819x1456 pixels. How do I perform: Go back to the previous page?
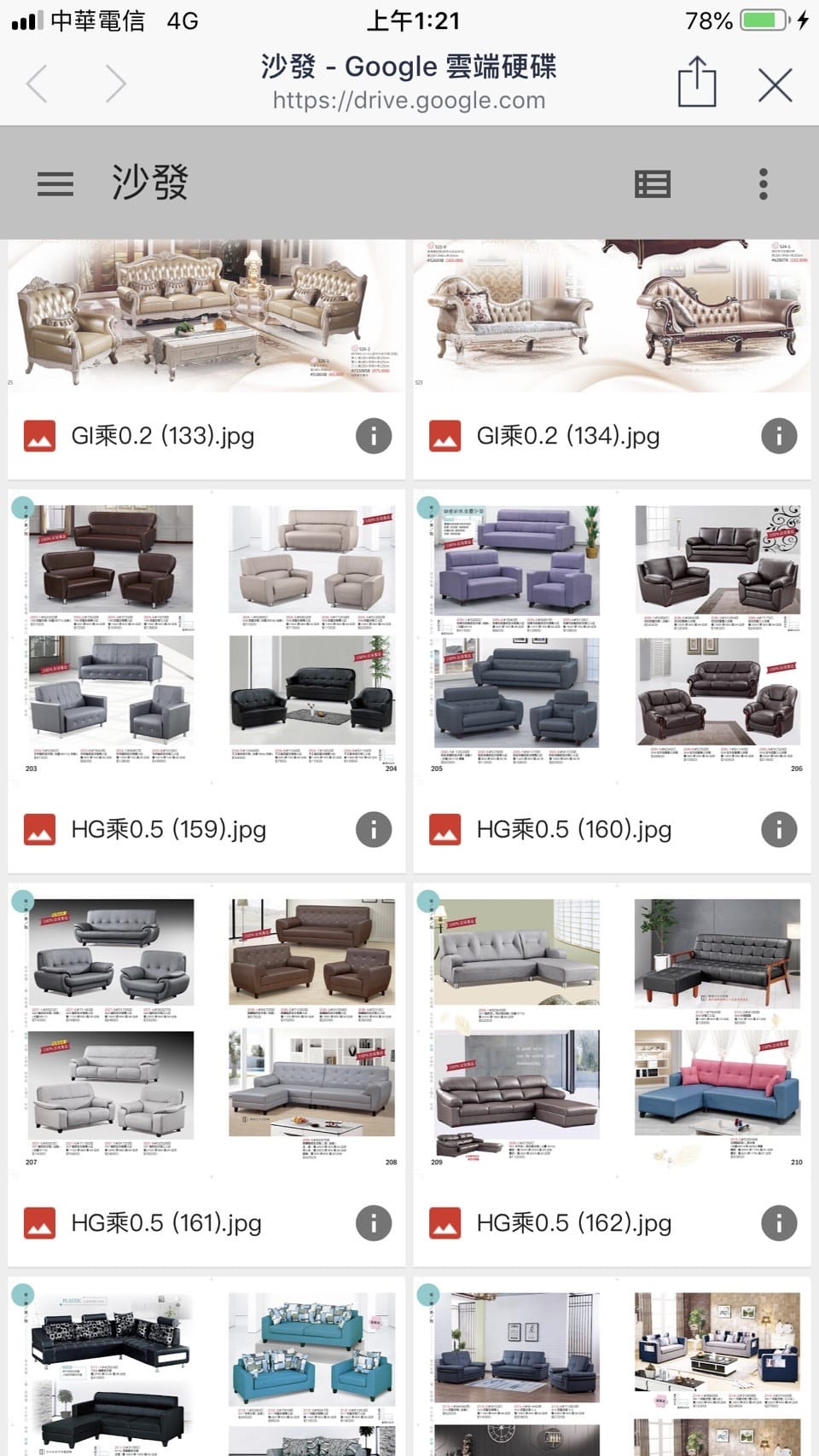click(37, 84)
